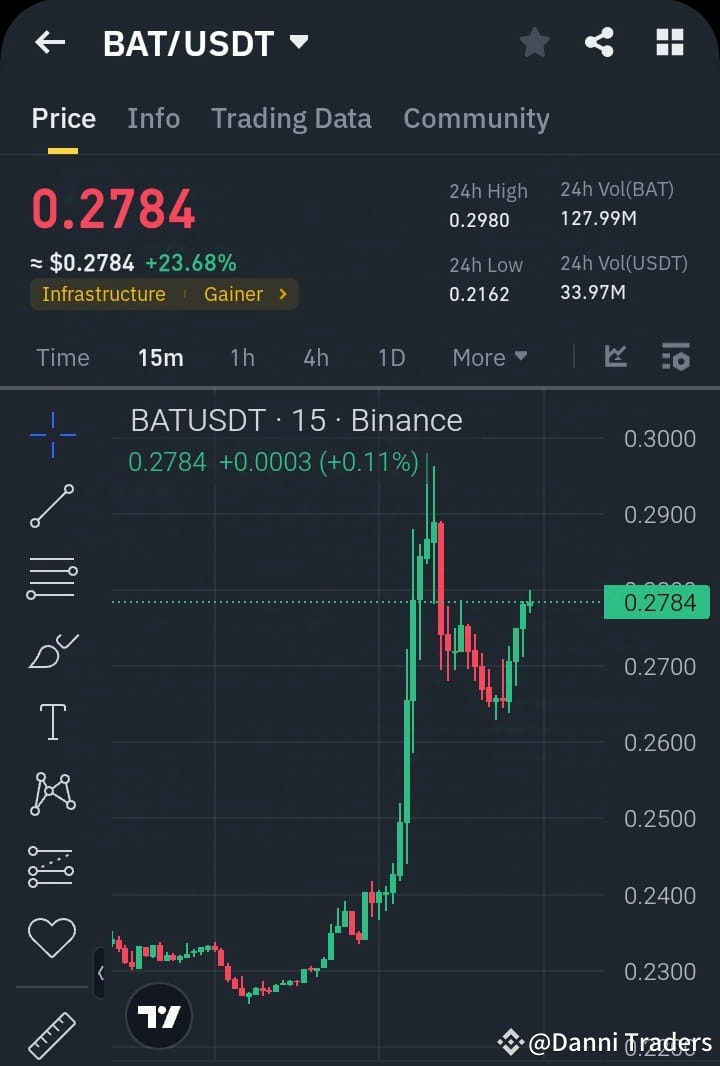The width and height of the screenshot is (720, 1066).
Task: Open the indicators chart icon
Action: [617, 356]
